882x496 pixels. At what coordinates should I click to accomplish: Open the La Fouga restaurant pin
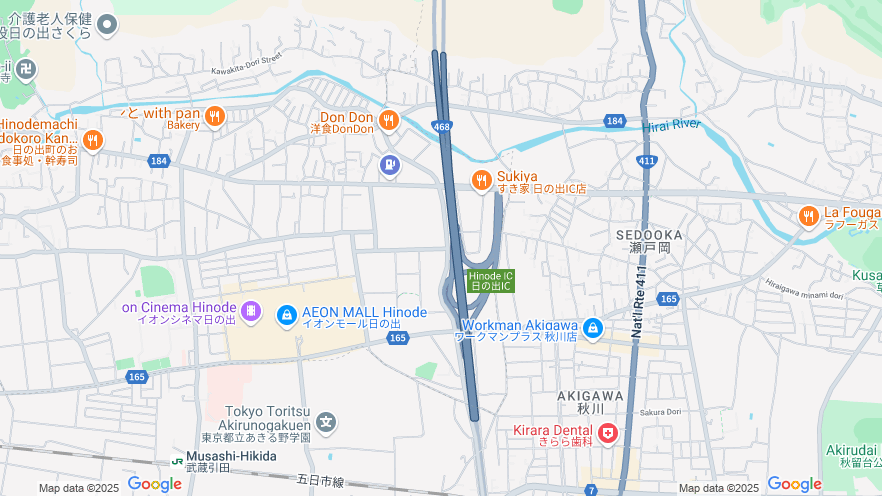[x=808, y=216]
